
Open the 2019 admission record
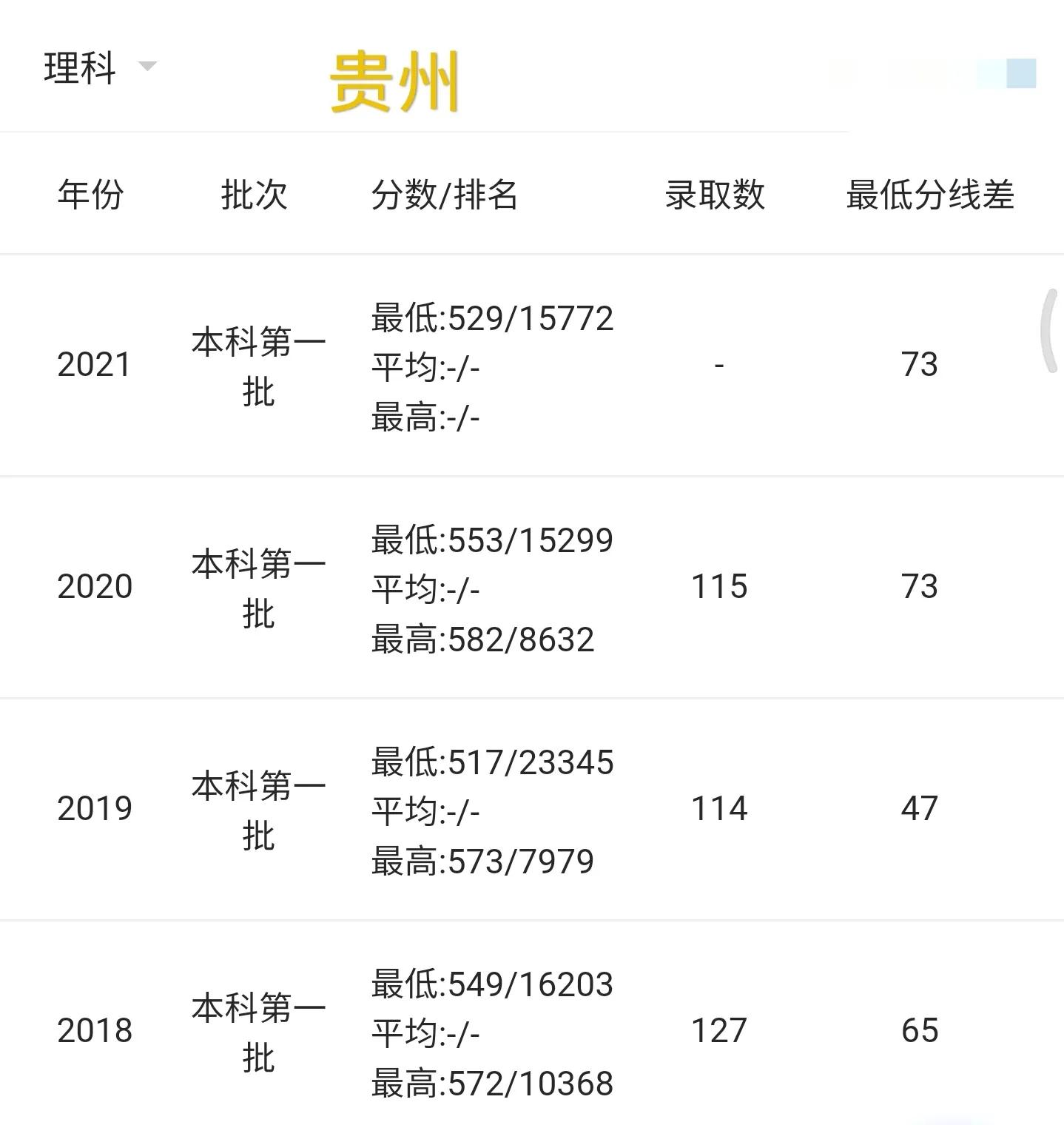(x=92, y=809)
